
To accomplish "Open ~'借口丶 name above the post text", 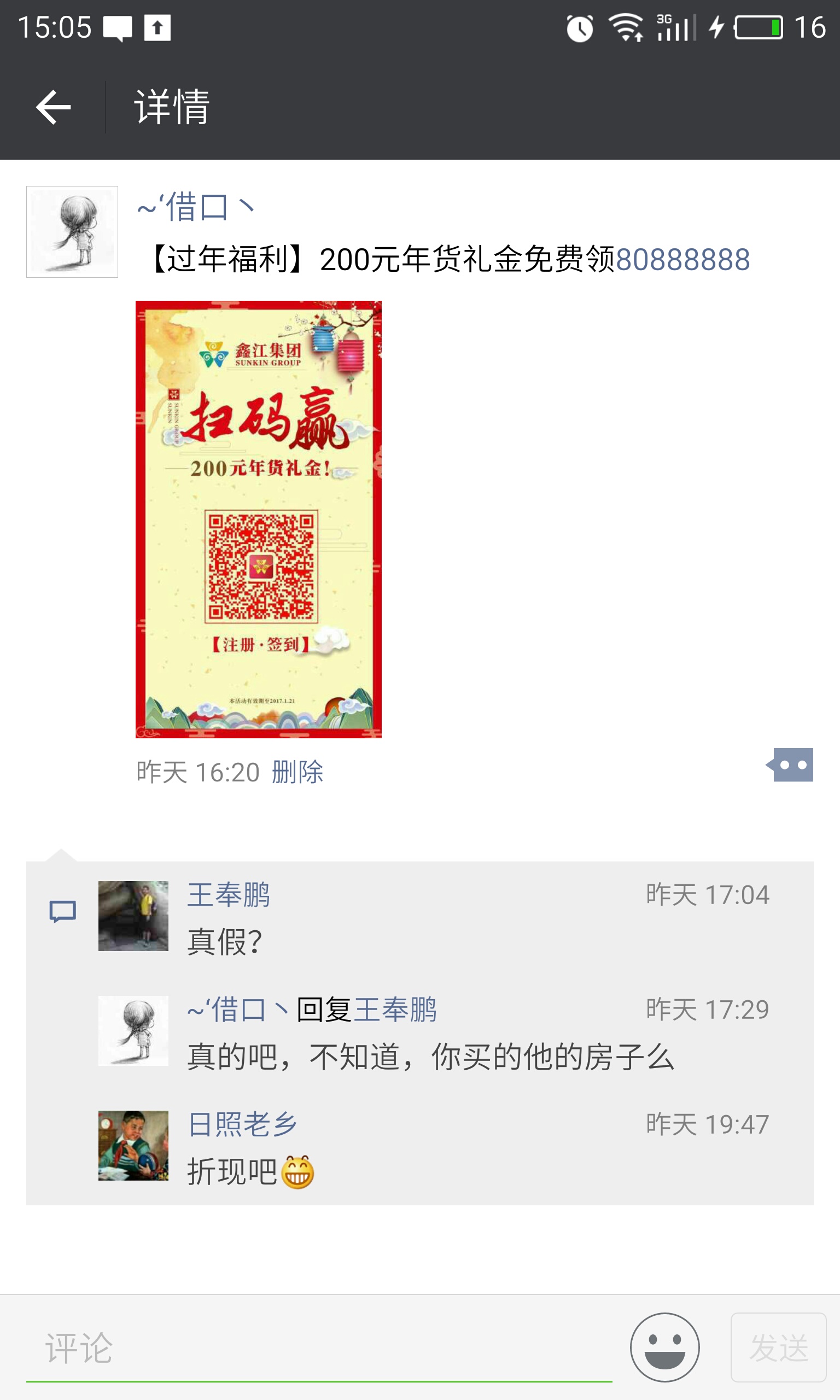I will point(196,207).
